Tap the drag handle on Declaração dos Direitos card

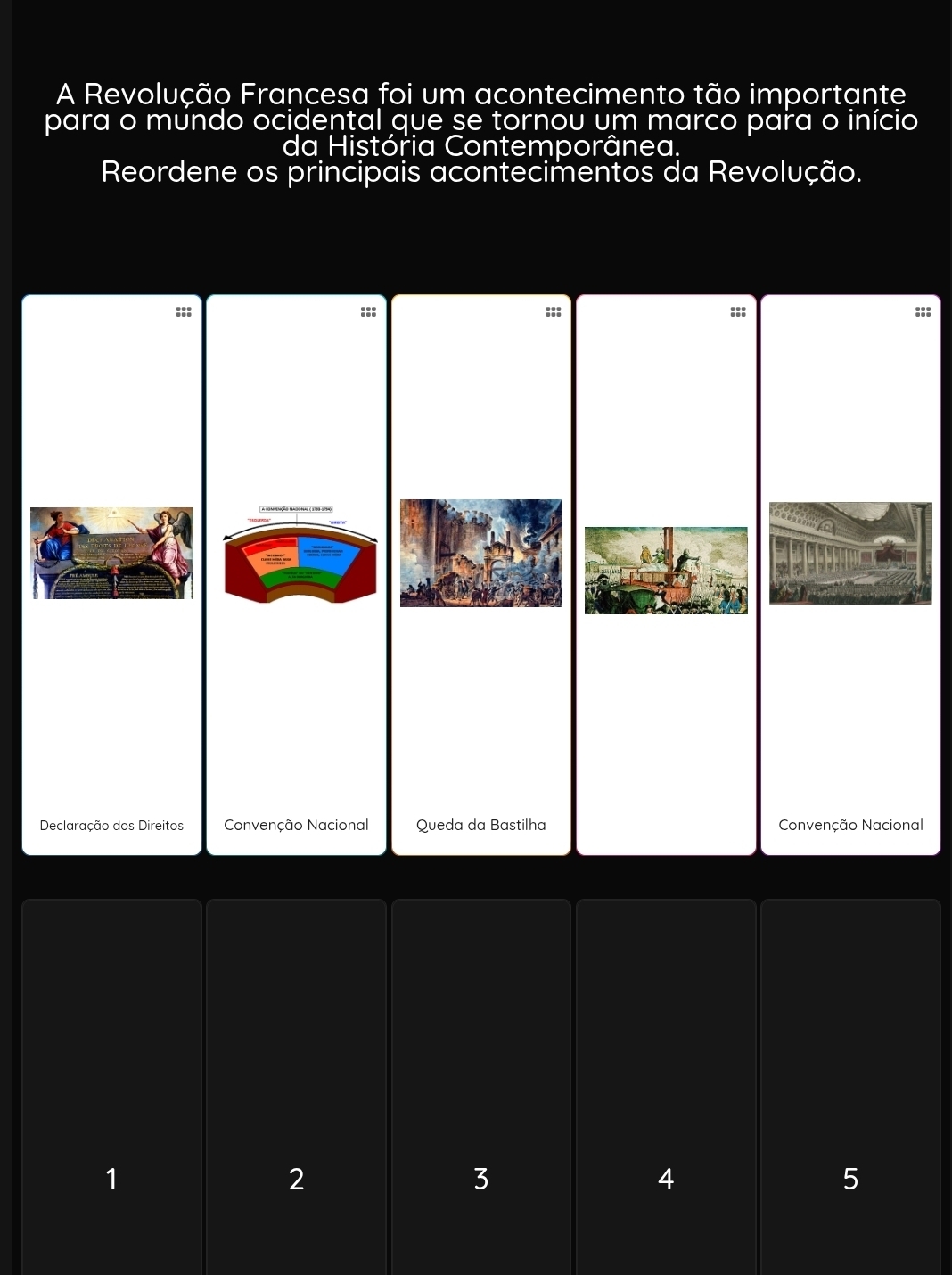[184, 311]
